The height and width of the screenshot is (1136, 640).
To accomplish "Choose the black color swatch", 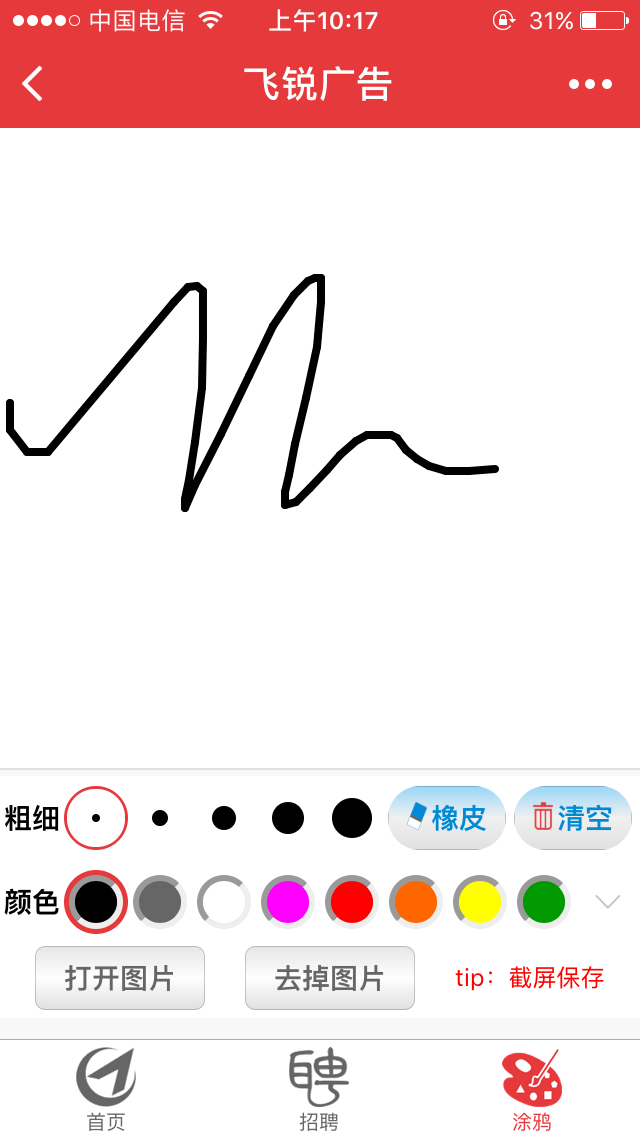I will pos(96,902).
